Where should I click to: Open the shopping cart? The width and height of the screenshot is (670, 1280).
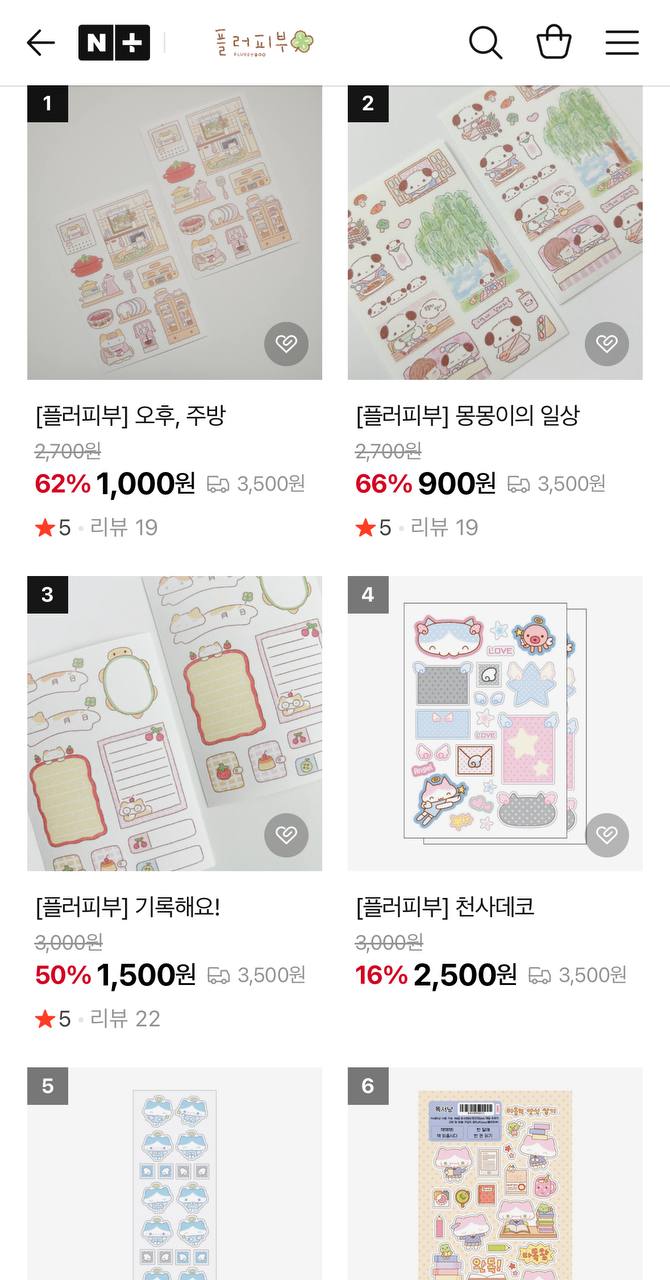tap(553, 43)
